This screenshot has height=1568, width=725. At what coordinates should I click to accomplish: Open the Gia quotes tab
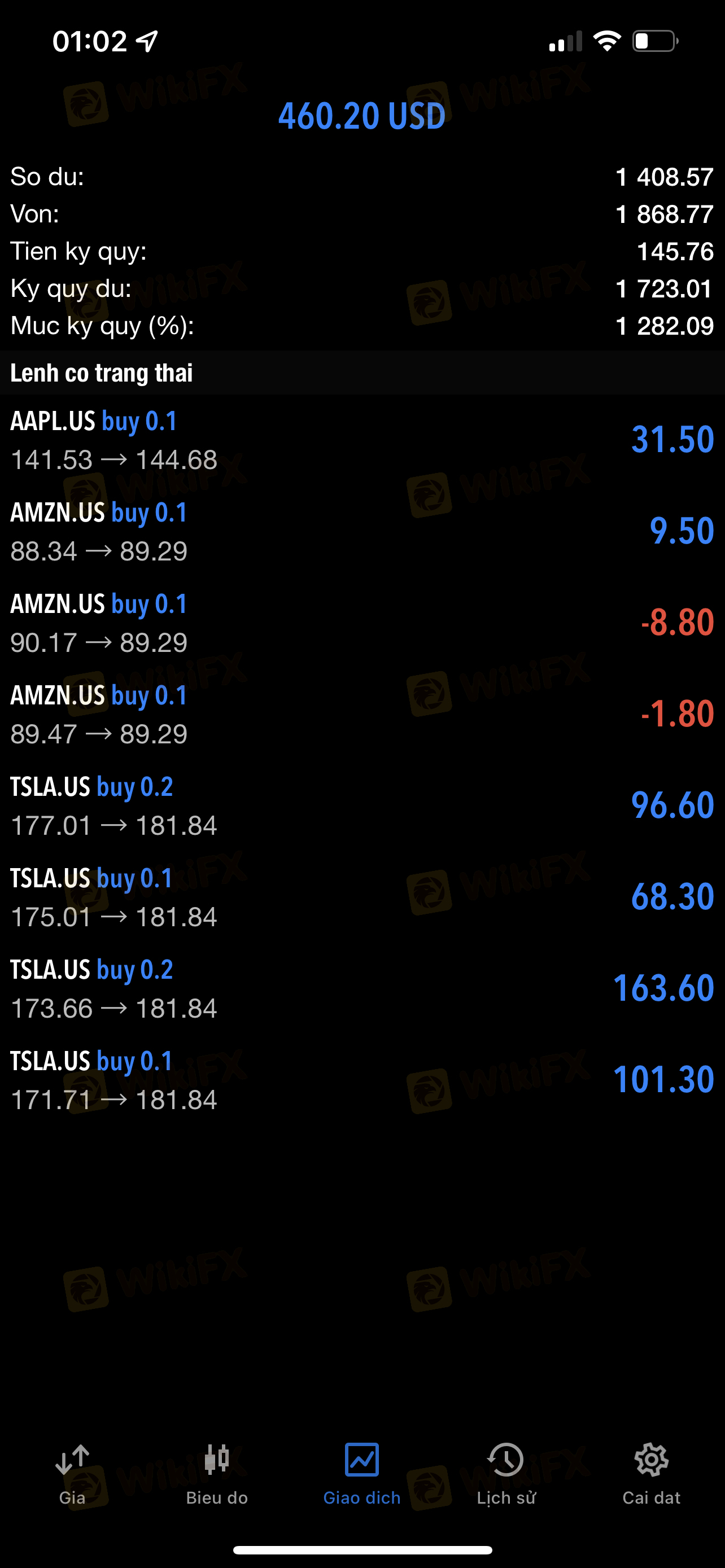point(72,1474)
